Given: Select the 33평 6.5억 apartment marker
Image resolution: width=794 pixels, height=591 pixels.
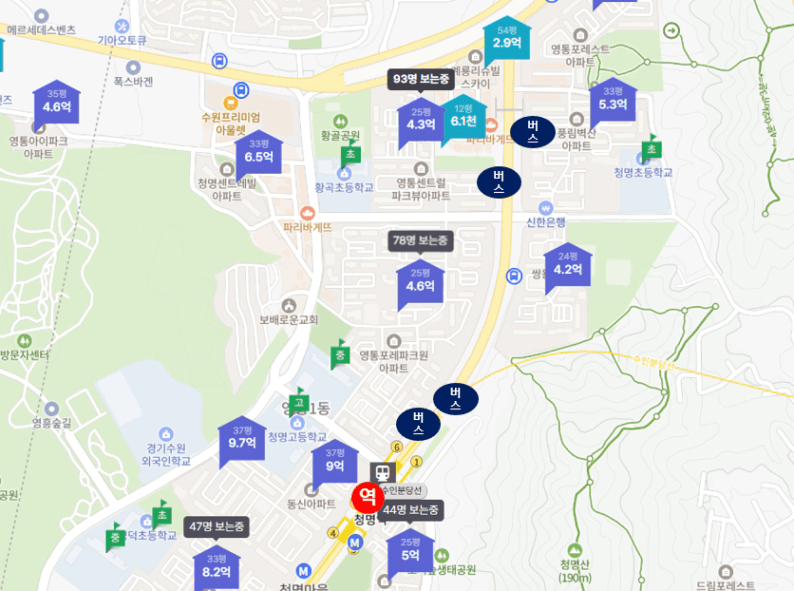Looking at the screenshot, I should coord(259,152).
